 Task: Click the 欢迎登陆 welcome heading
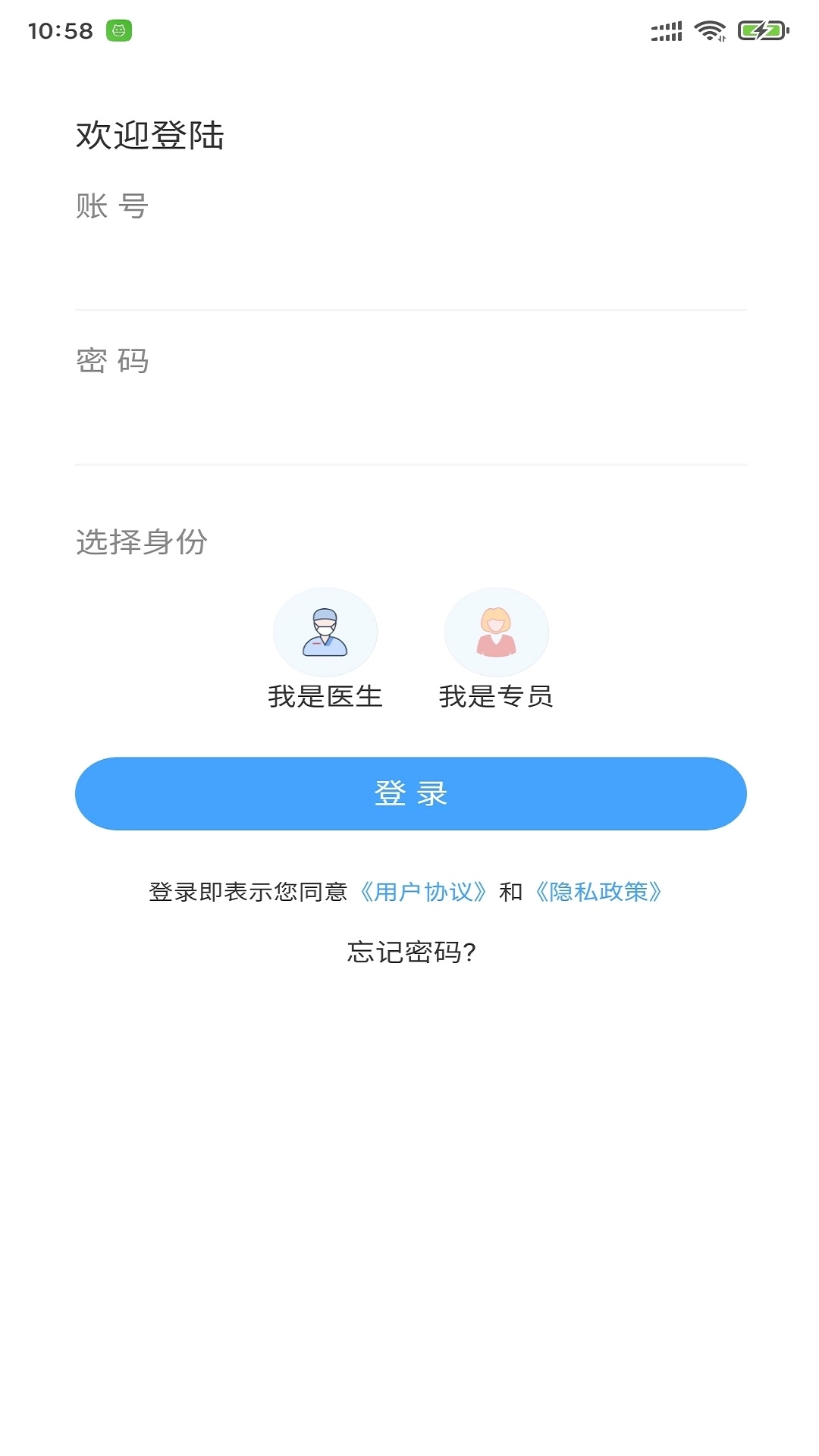(152, 133)
